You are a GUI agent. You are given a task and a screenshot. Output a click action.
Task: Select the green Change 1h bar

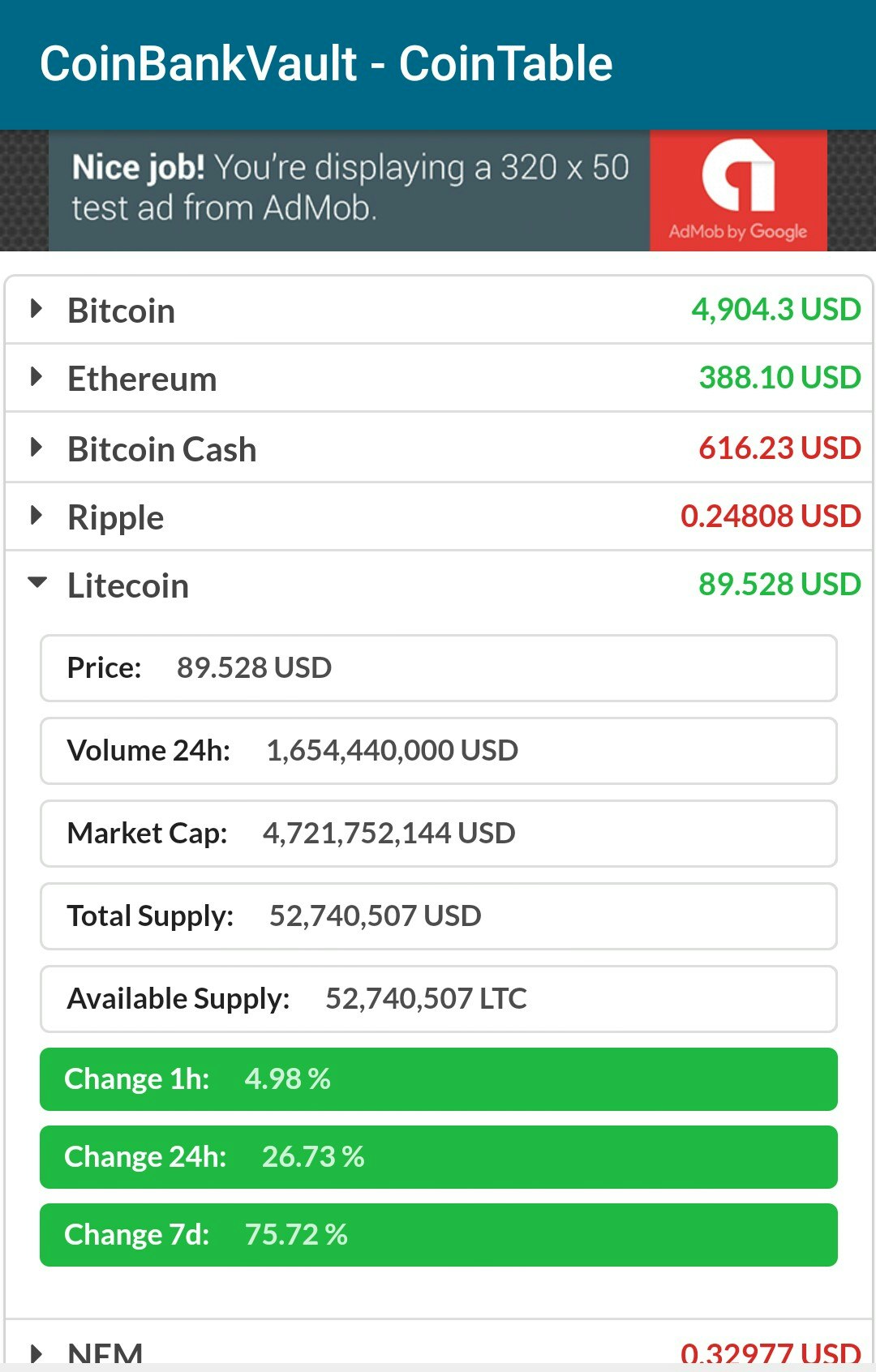click(436, 1078)
